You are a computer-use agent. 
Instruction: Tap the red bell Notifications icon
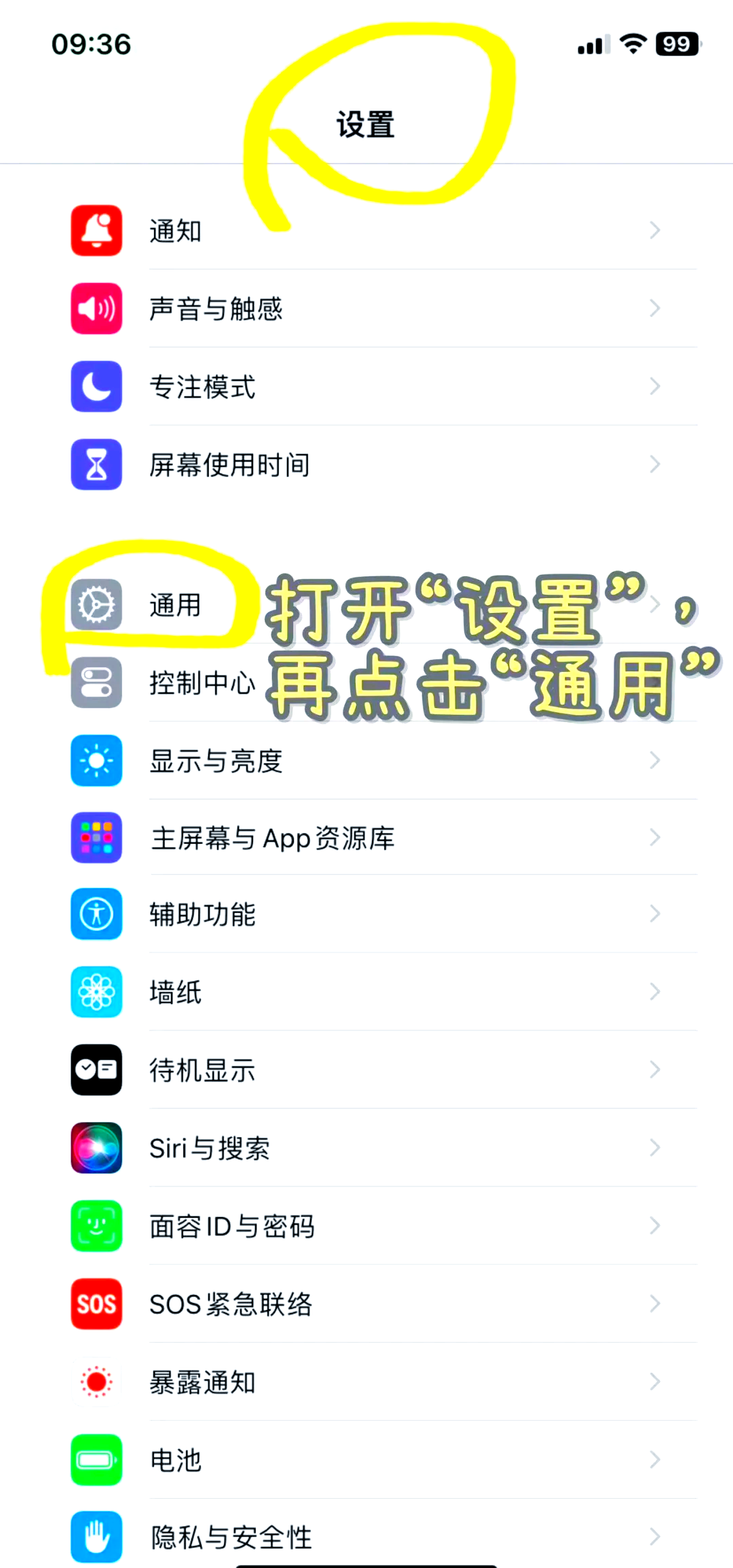click(96, 229)
